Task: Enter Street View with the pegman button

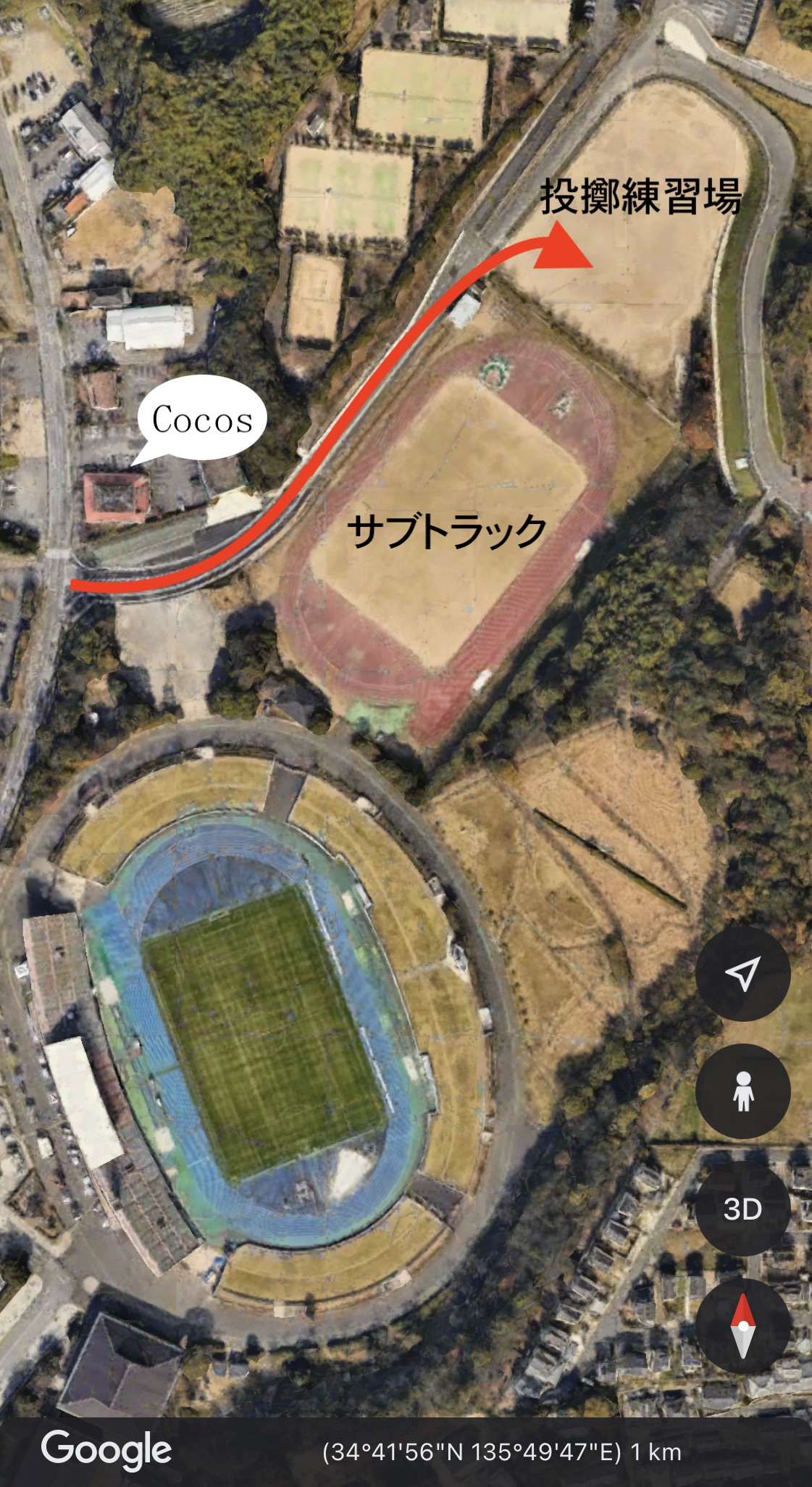Action: click(742, 1091)
